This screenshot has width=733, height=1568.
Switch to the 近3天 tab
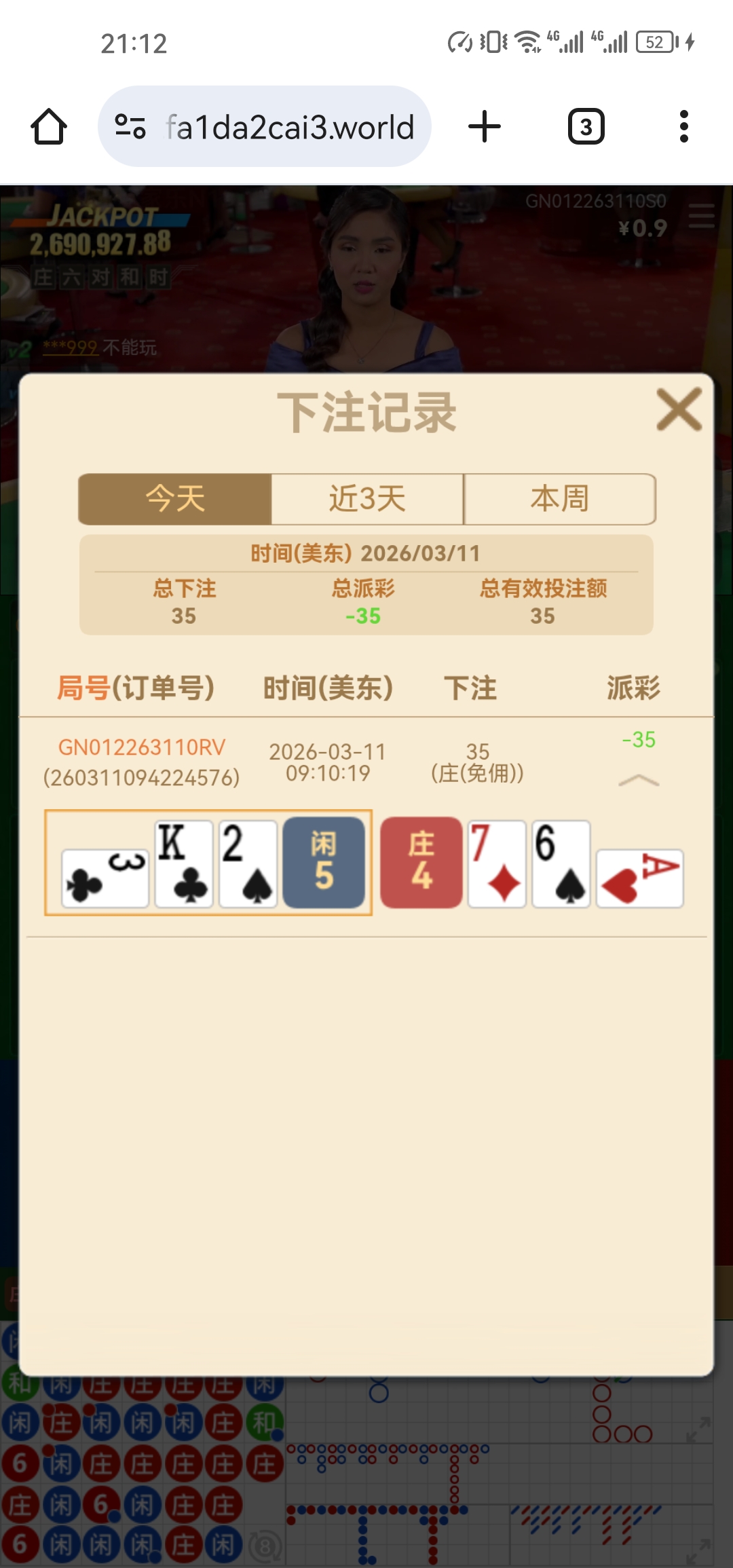click(366, 499)
